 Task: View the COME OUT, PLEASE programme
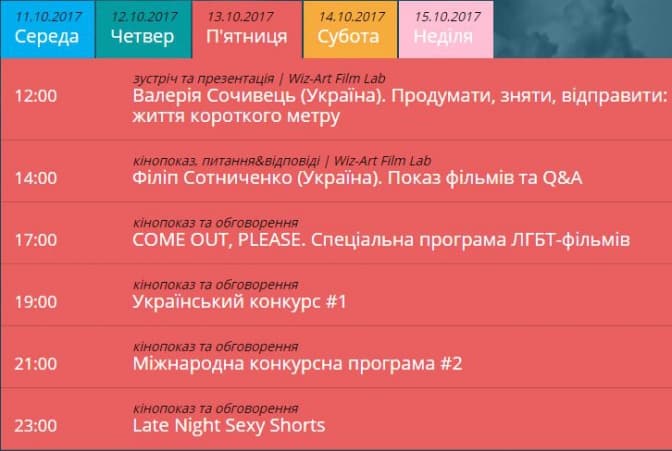381,240
